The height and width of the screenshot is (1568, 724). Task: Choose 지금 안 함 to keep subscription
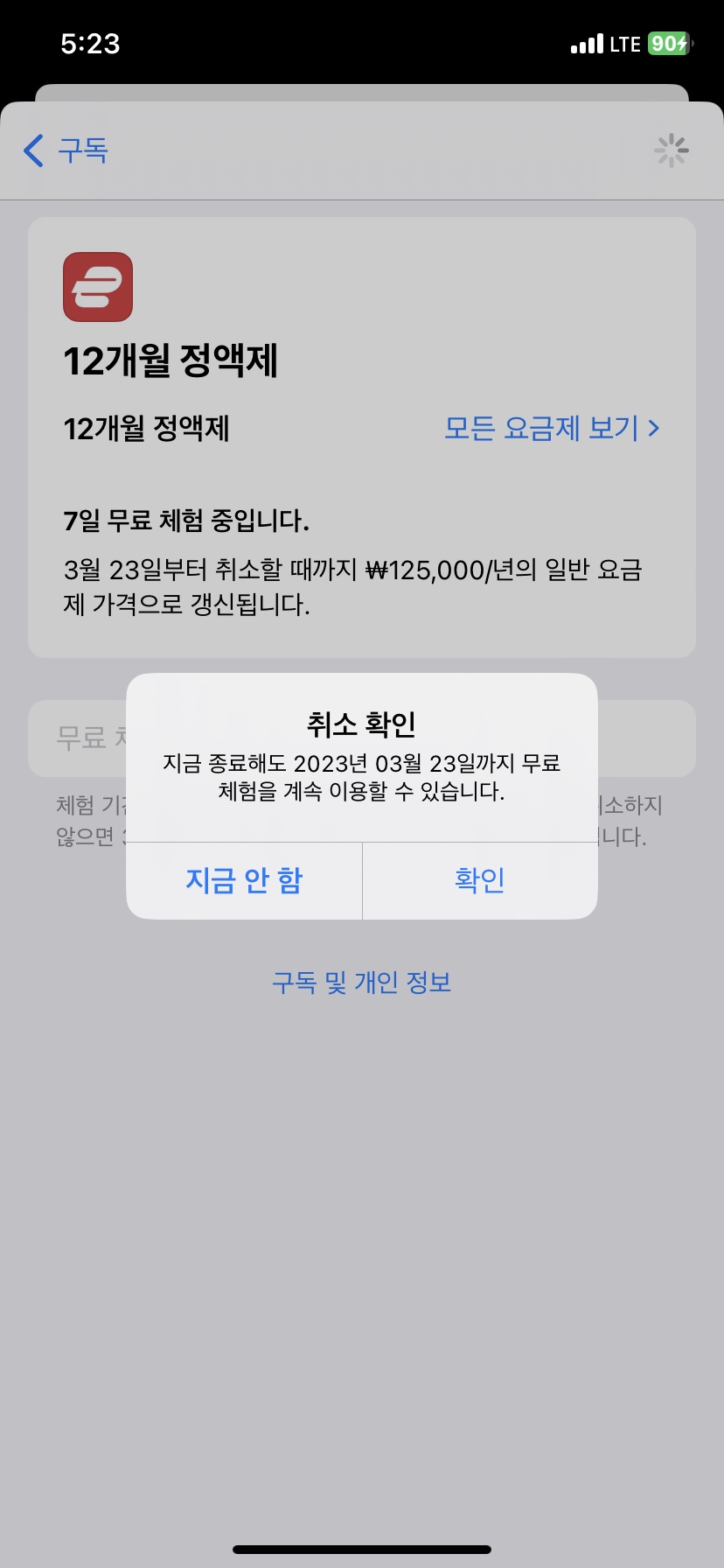[x=244, y=880]
